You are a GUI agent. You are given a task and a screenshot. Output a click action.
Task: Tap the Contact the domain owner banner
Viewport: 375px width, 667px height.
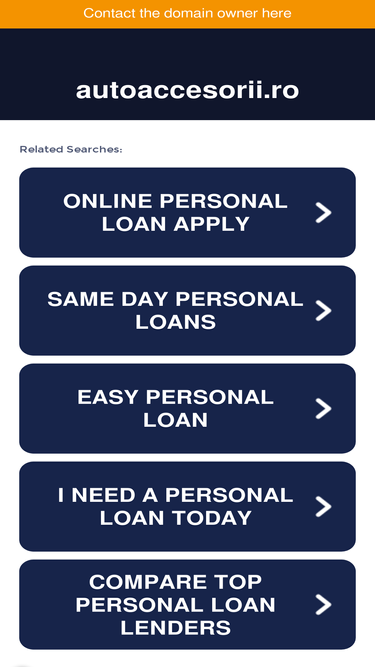(x=188, y=14)
